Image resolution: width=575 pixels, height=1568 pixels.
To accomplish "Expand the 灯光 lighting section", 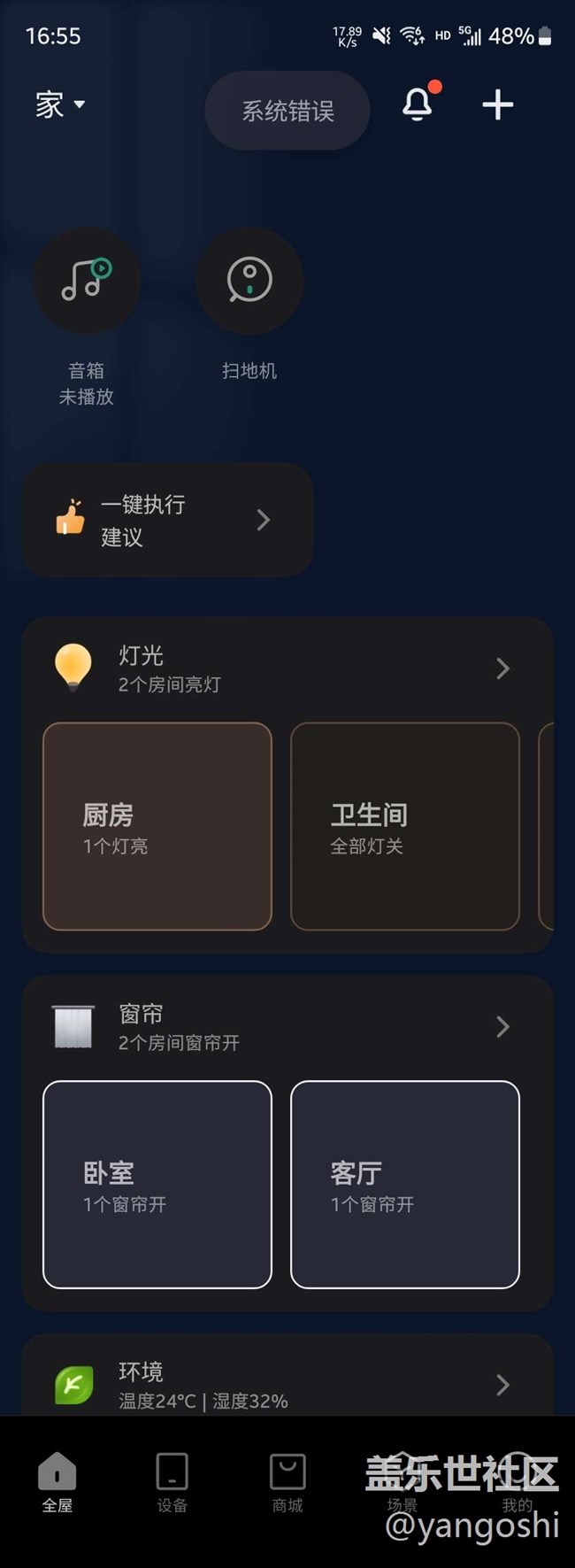I will [502, 668].
